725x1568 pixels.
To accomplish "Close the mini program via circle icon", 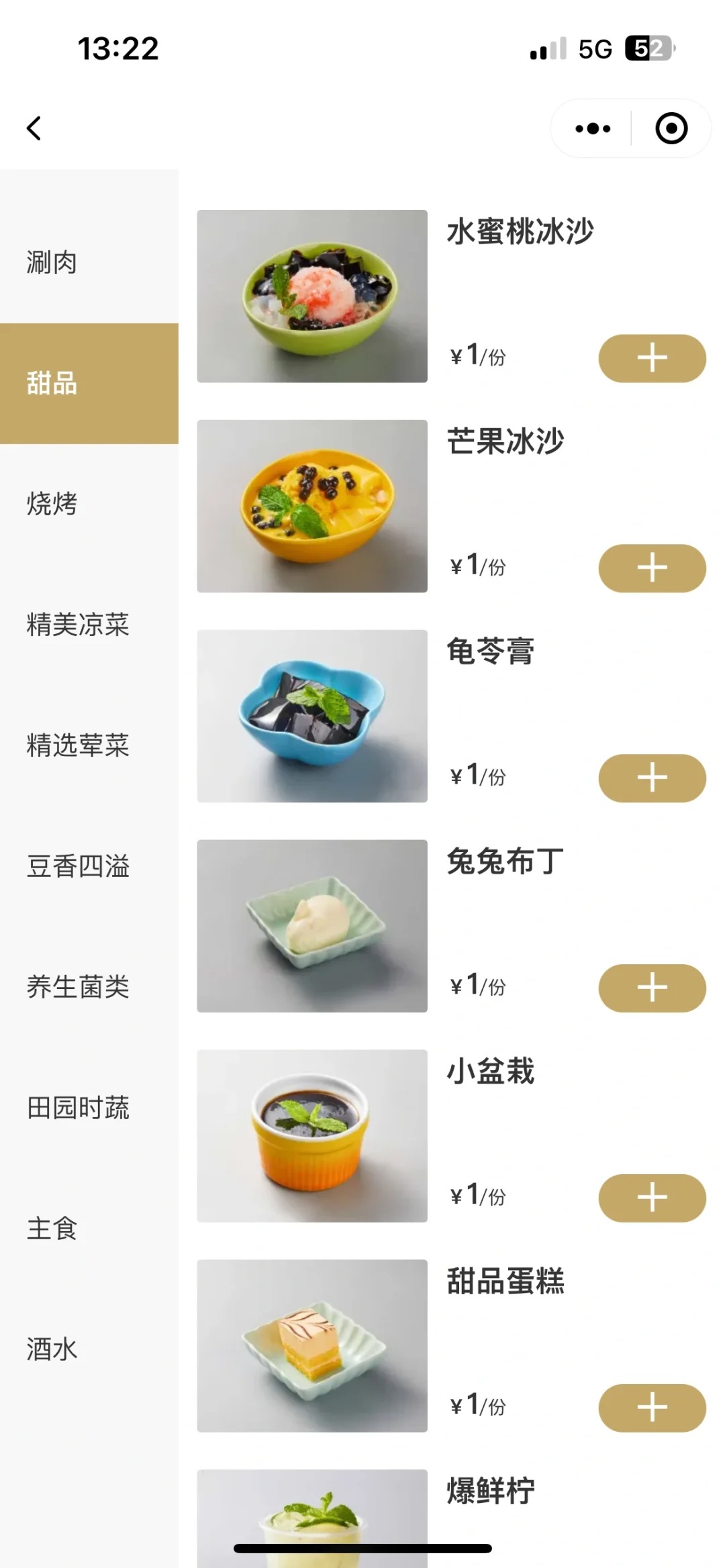I will click(671, 128).
